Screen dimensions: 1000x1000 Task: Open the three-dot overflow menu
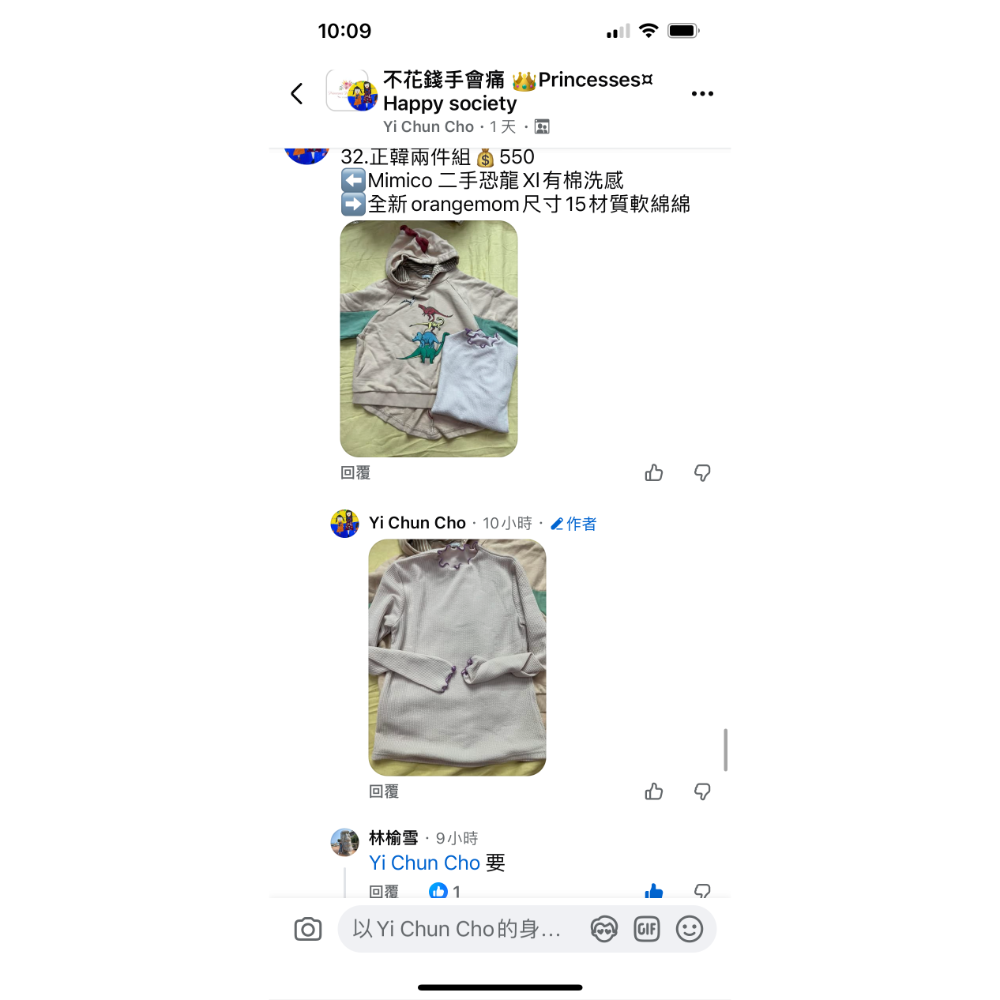(702, 94)
